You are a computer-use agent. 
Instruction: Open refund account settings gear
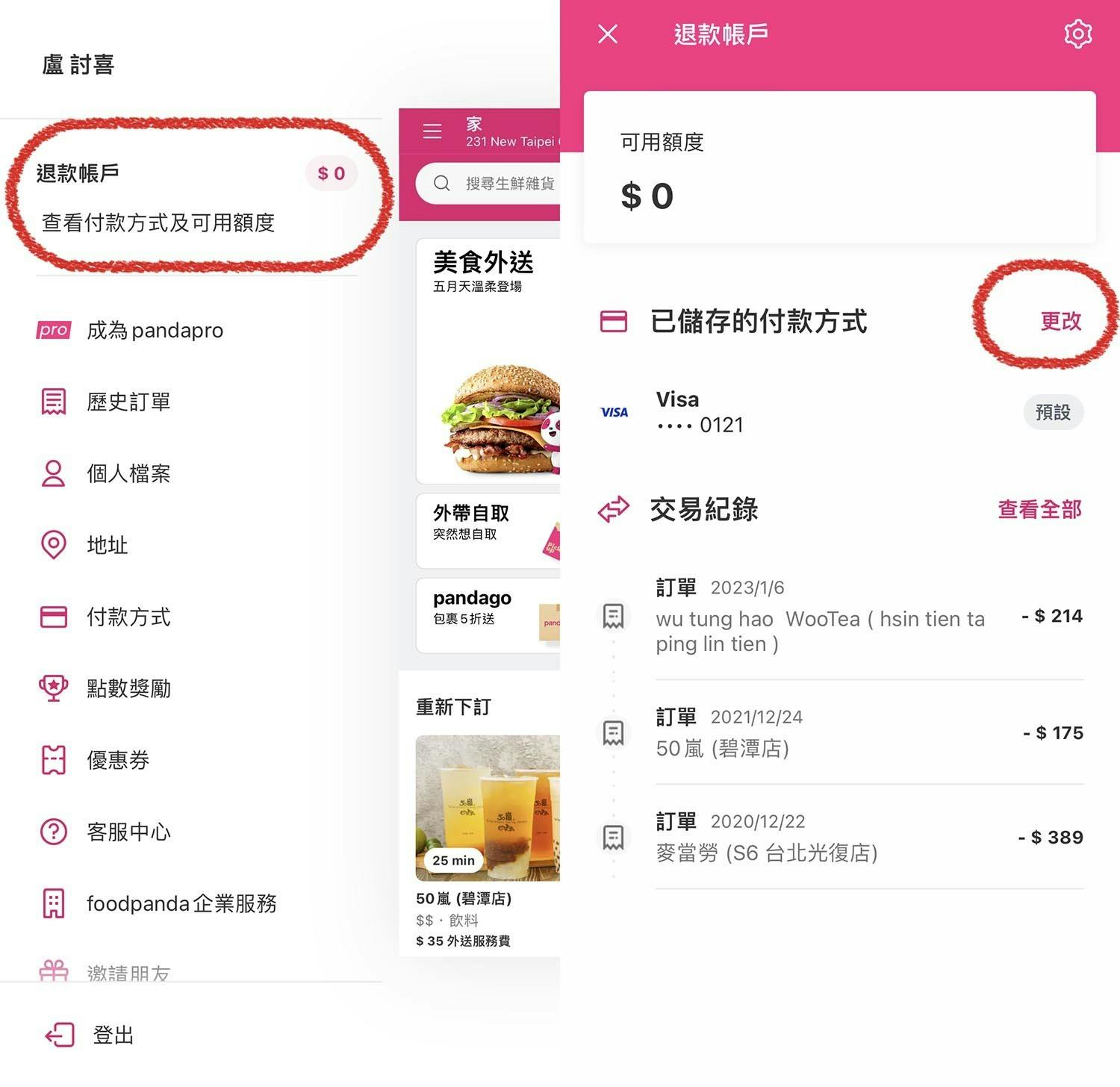[x=1077, y=34]
